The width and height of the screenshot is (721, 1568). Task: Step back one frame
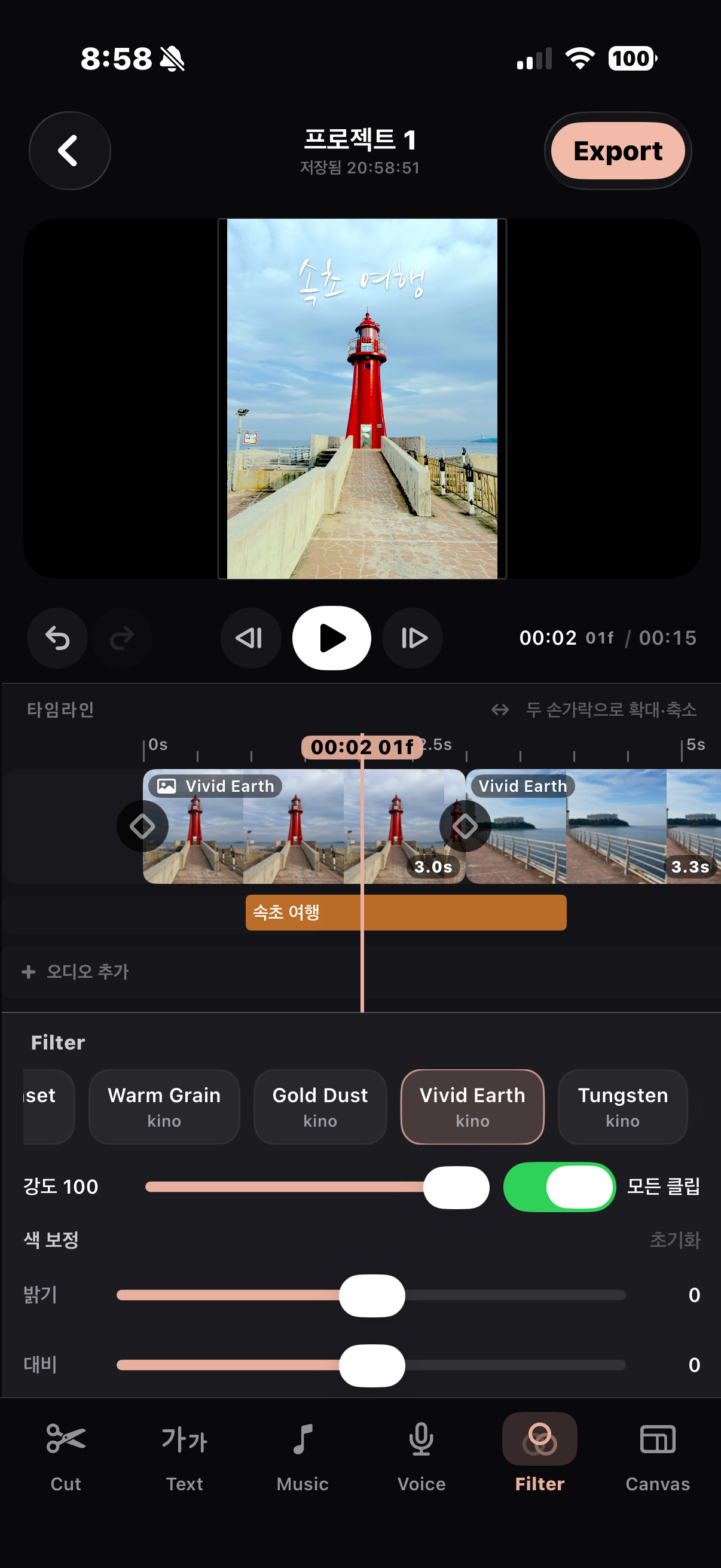(250, 638)
